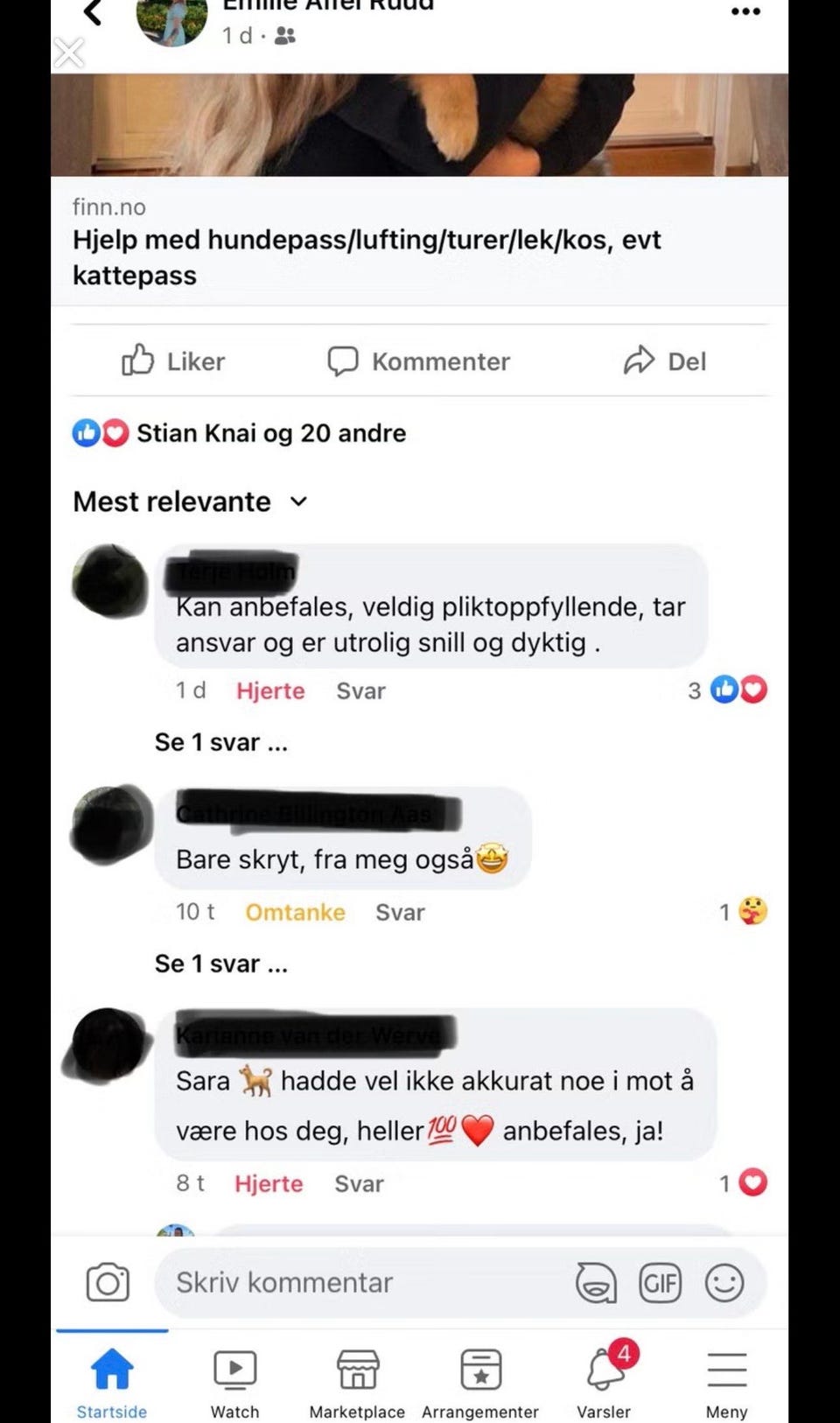Screen dimensions: 840x1423
Task: Open the GIF picker in the comment box
Action: [660, 1284]
